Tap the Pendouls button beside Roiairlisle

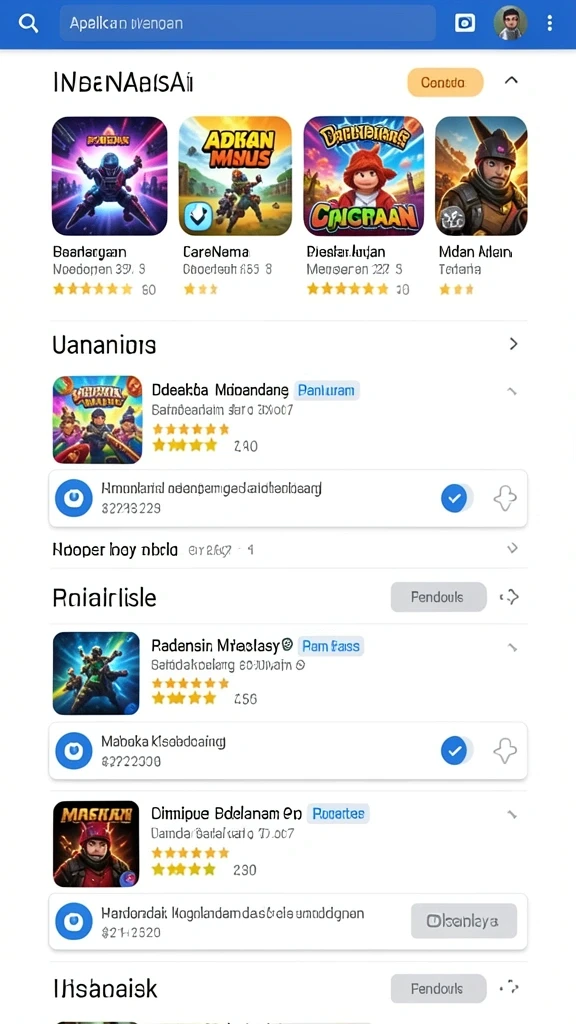point(438,597)
